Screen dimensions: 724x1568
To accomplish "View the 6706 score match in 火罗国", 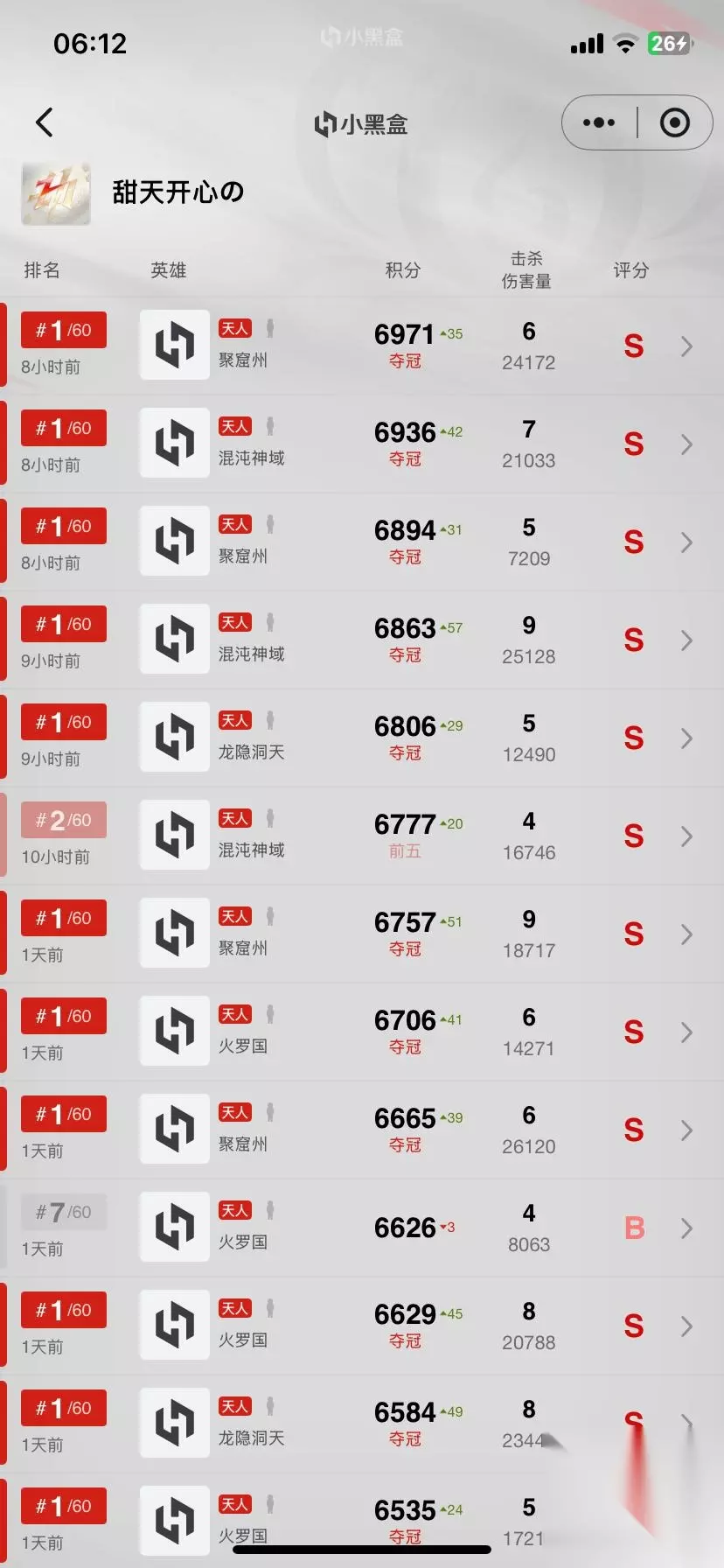I will pos(362,1032).
